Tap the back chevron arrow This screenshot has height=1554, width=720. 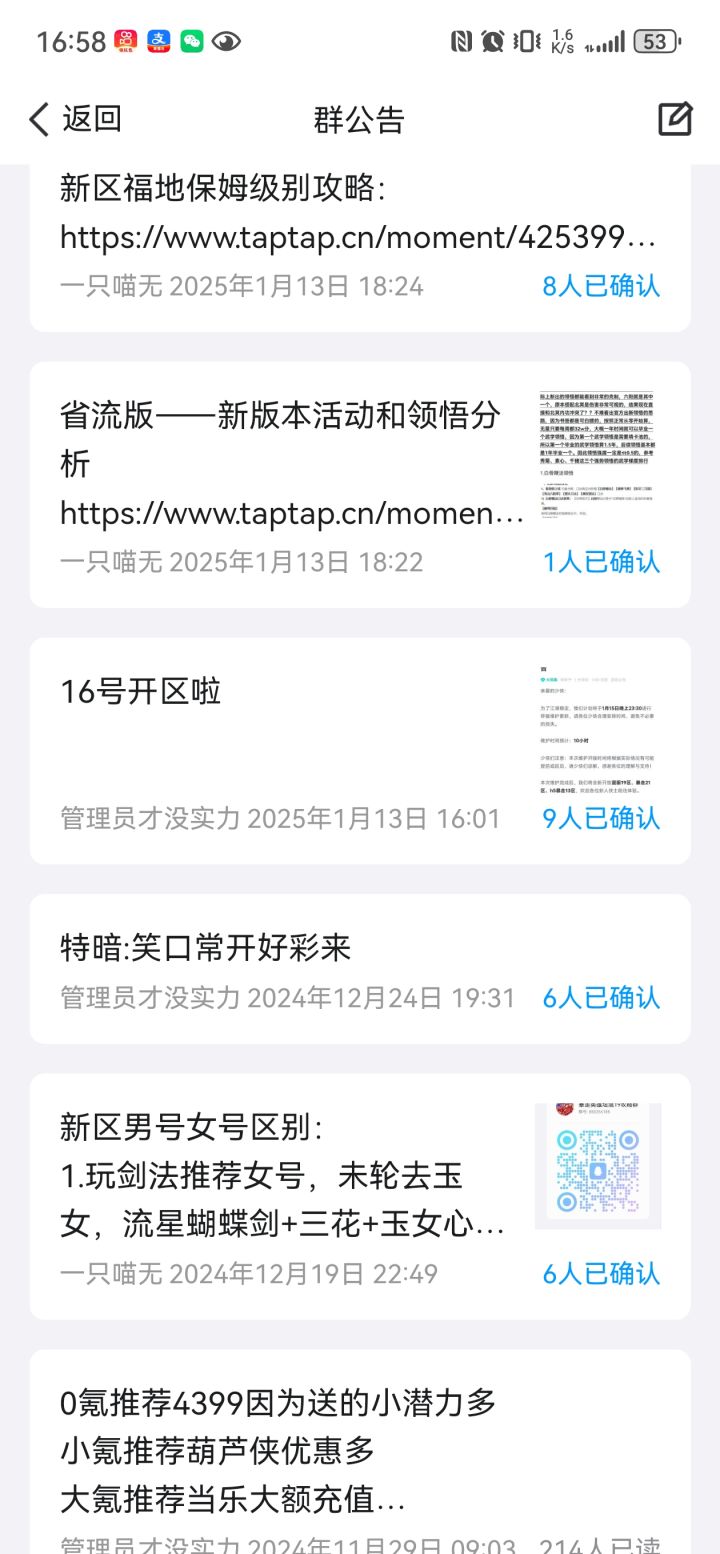[x=37, y=117]
